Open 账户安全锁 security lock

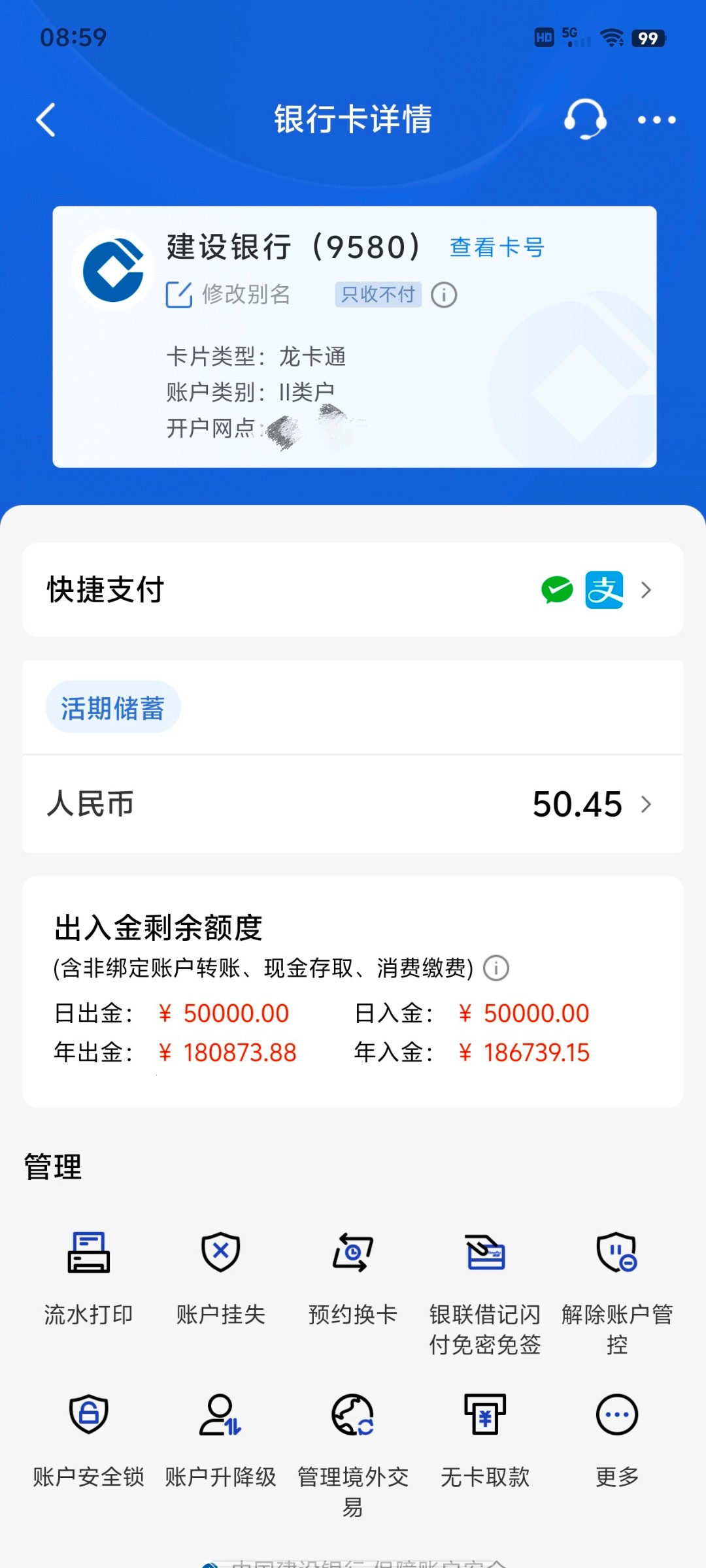pos(89,1437)
